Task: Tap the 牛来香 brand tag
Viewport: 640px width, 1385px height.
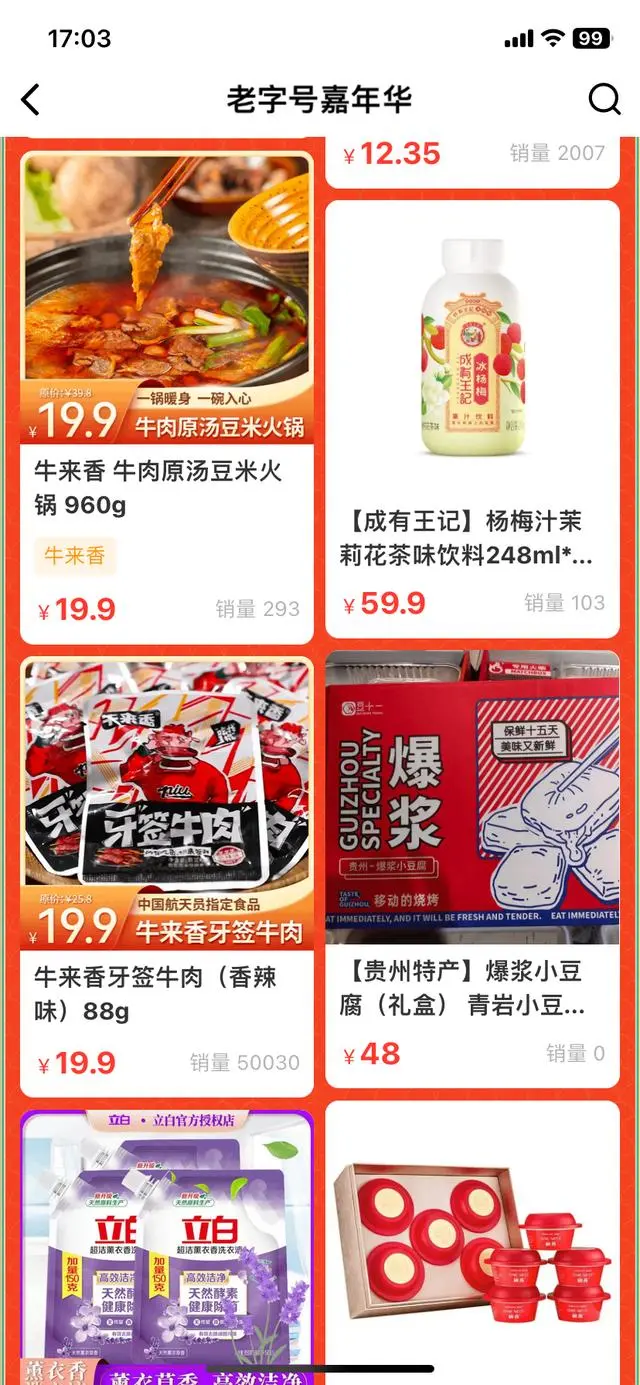Action: [x=75, y=556]
